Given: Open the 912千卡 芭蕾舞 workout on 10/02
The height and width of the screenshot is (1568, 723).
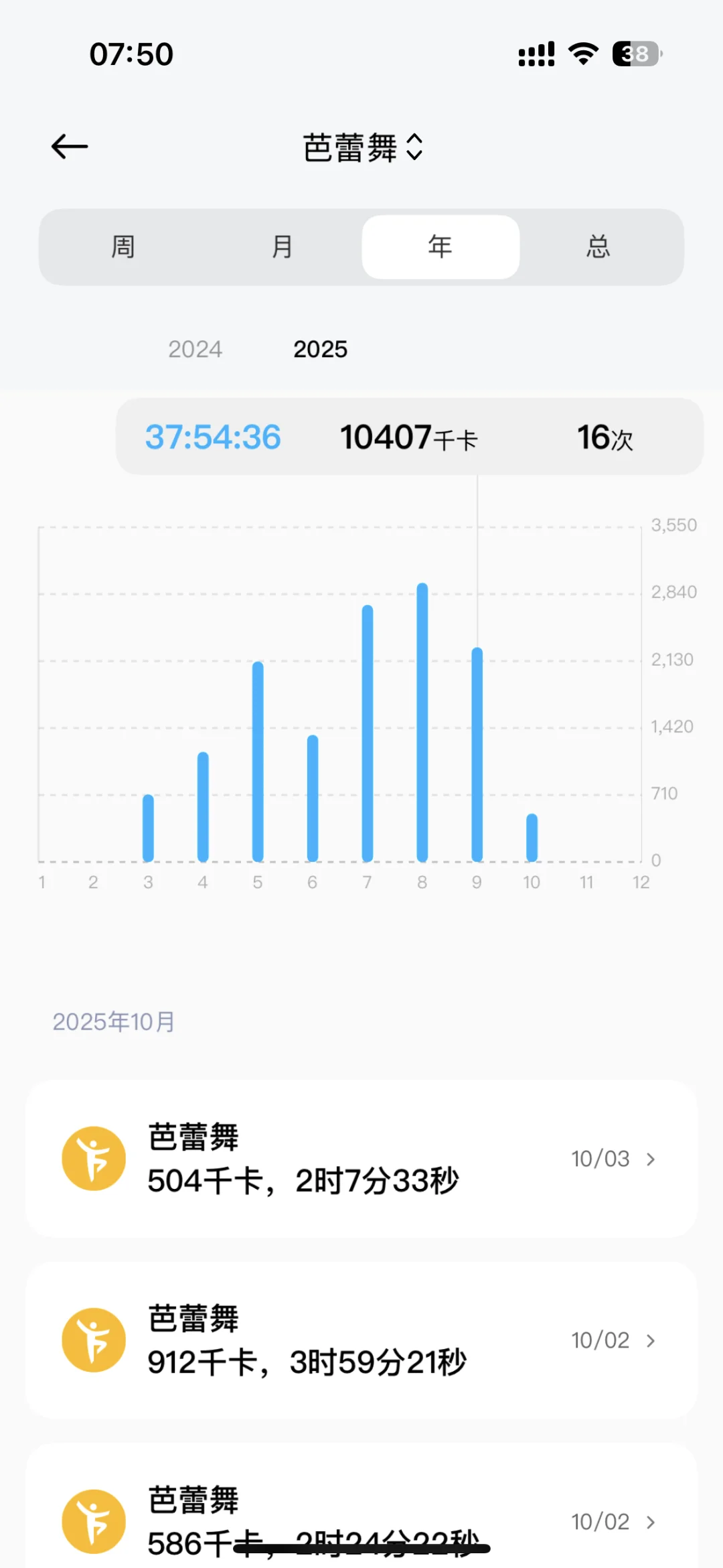Looking at the screenshot, I should tap(361, 1340).
